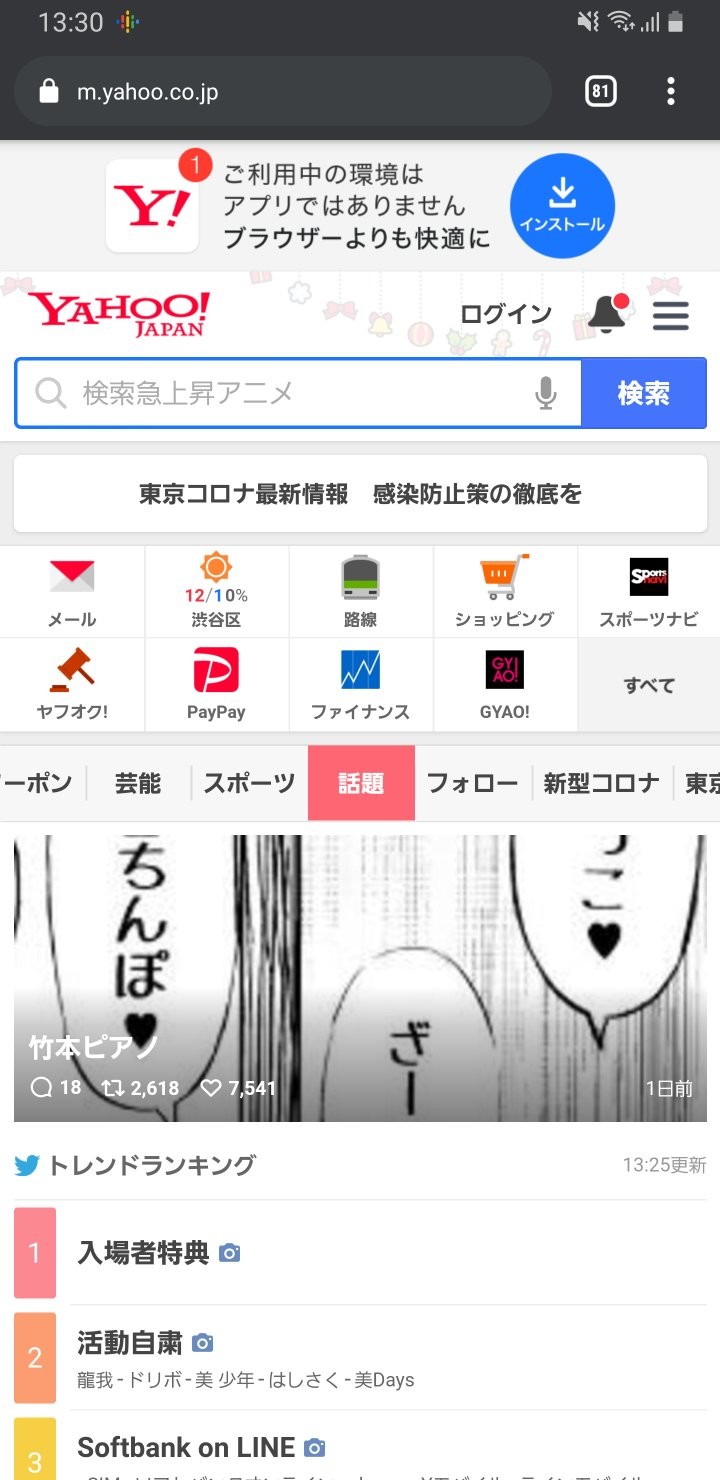Screen dimensions: 720x1480
Task: Show all services with すべて
Action: point(648,685)
